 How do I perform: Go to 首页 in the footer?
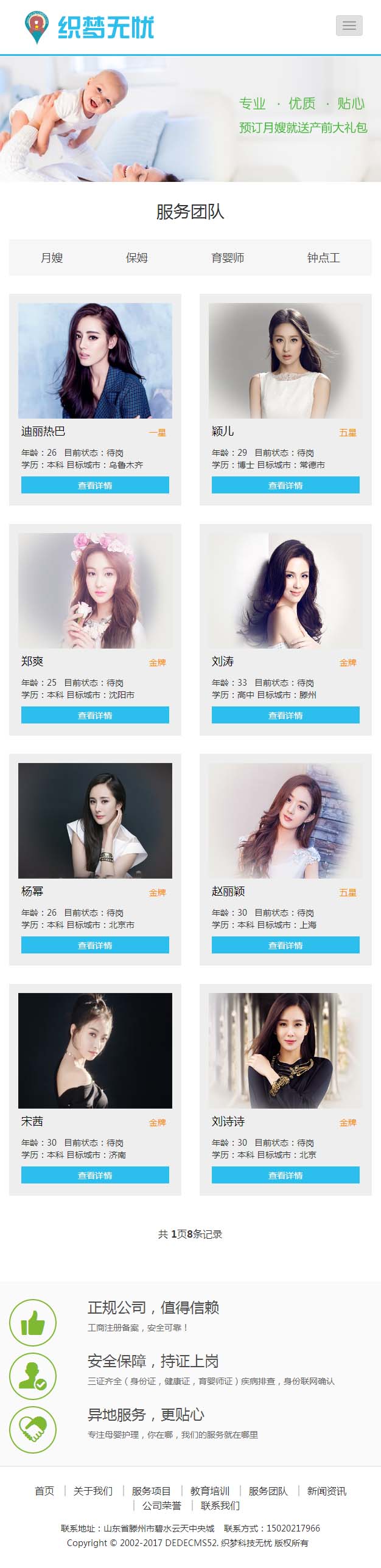click(x=44, y=1491)
